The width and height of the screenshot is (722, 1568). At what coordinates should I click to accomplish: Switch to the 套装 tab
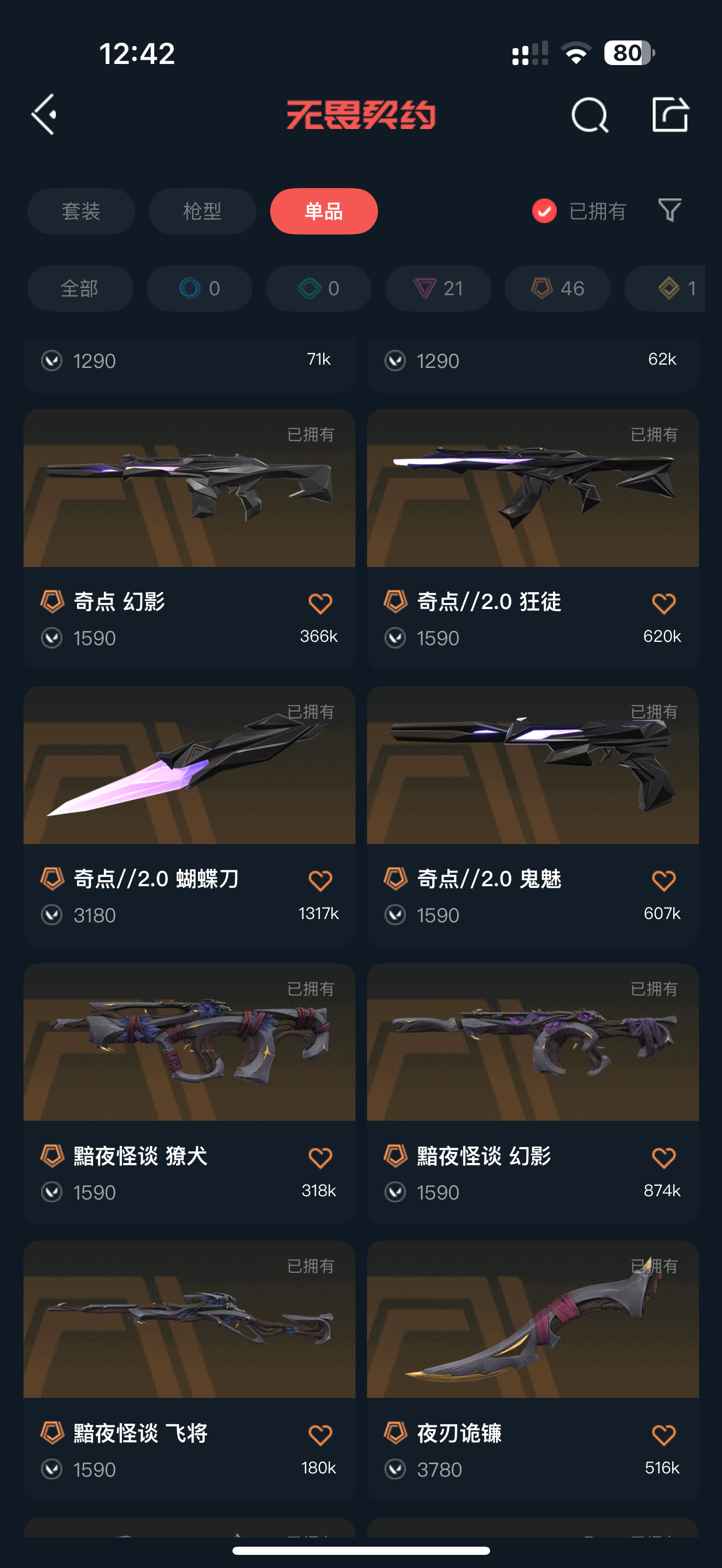click(81, 211)
